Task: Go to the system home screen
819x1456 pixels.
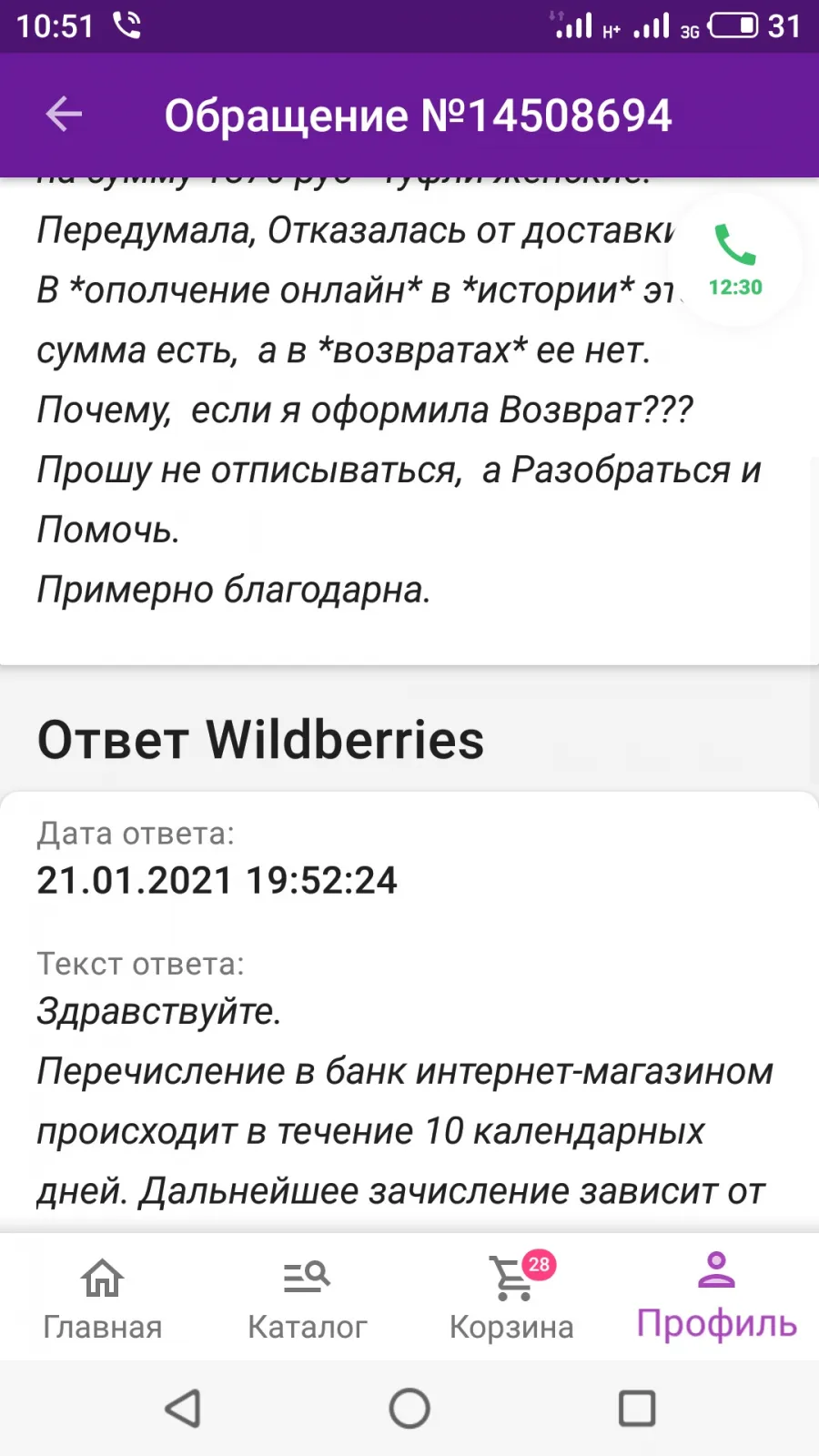Action: 409,1408
